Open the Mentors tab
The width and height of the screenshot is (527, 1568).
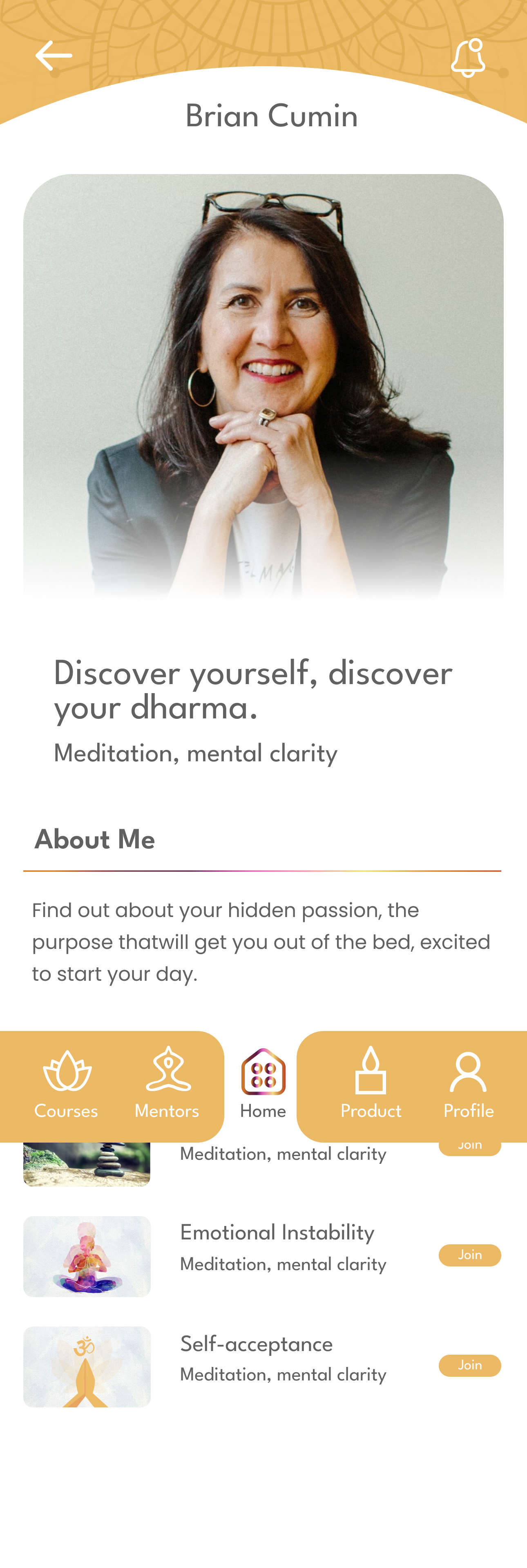click(x=167, y=1085)
